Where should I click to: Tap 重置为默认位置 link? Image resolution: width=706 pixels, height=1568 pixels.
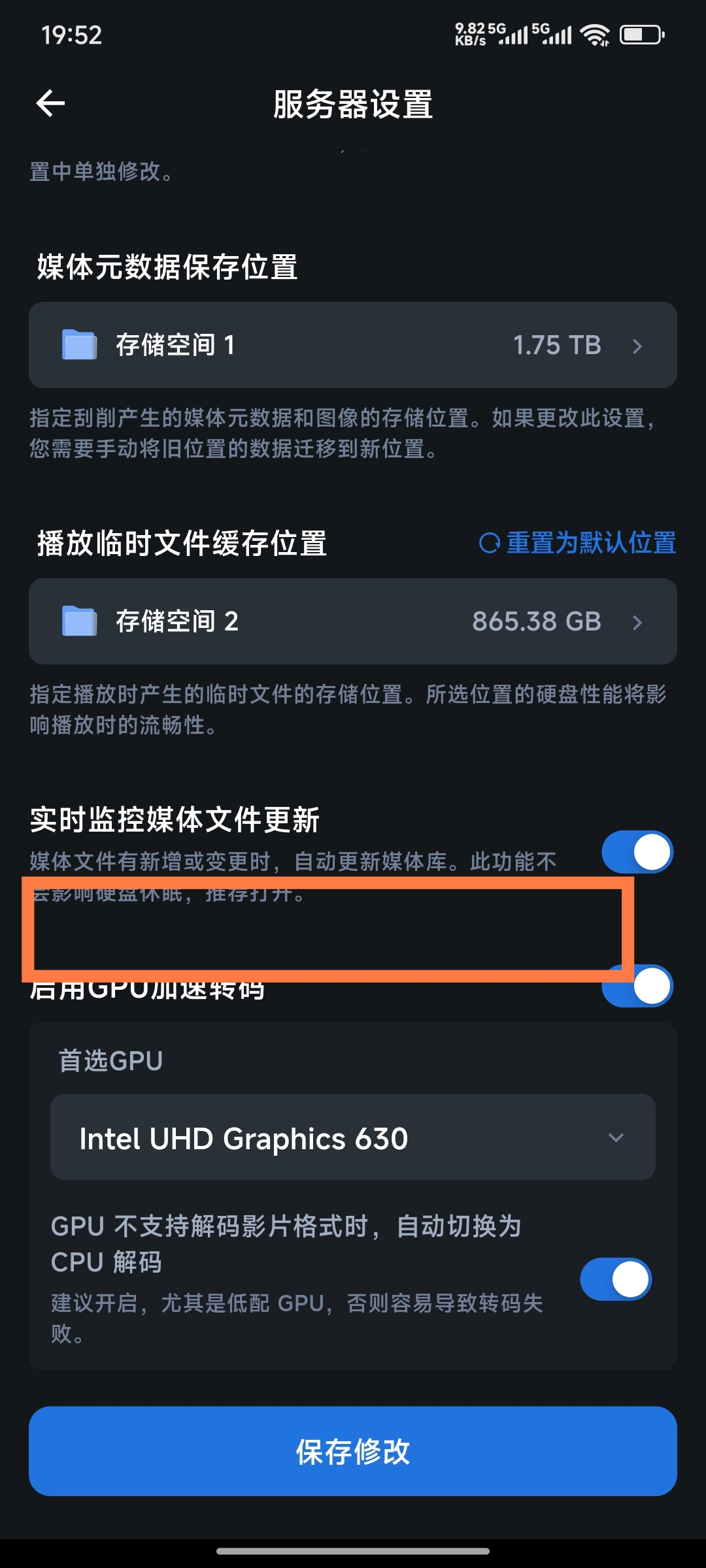(578, 543)
